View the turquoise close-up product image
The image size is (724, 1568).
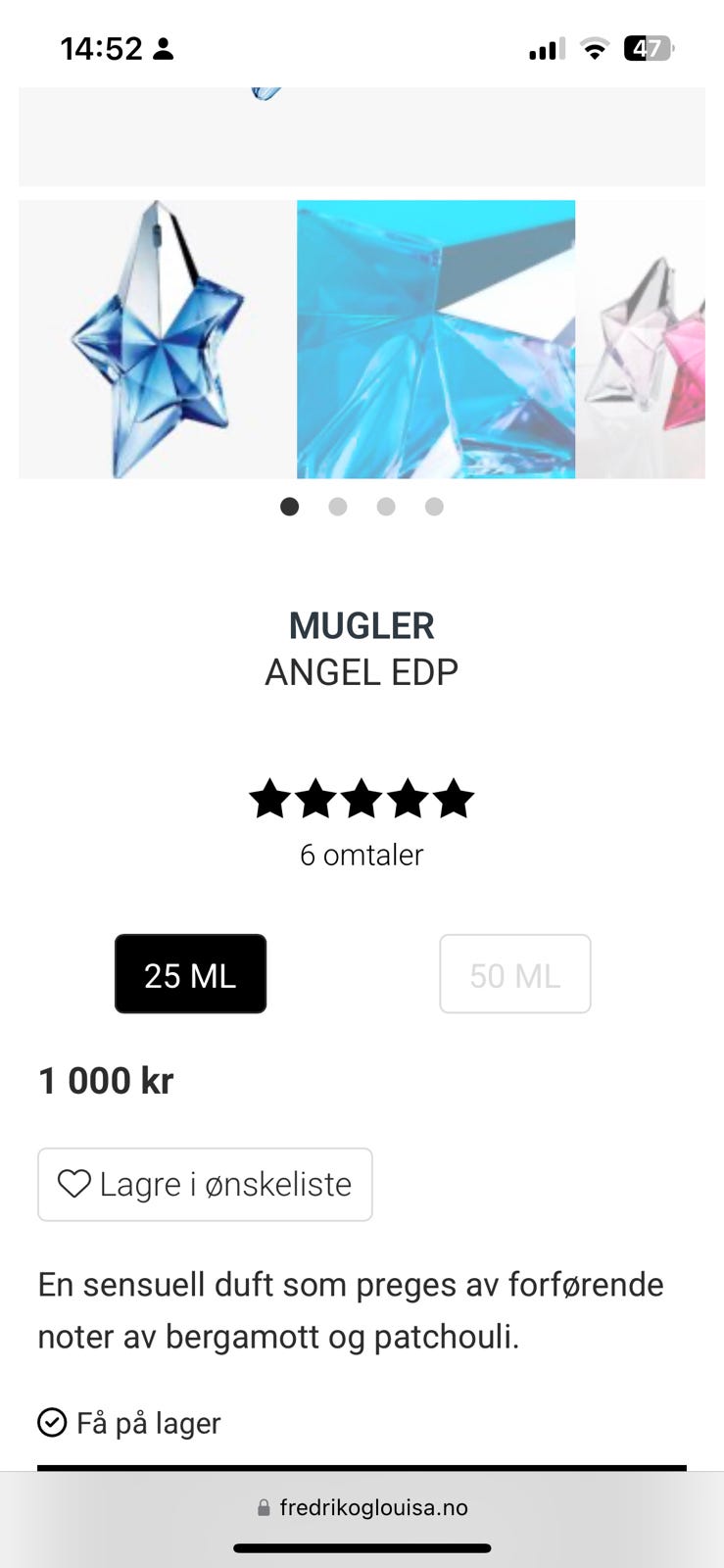(x=436, y=339)
